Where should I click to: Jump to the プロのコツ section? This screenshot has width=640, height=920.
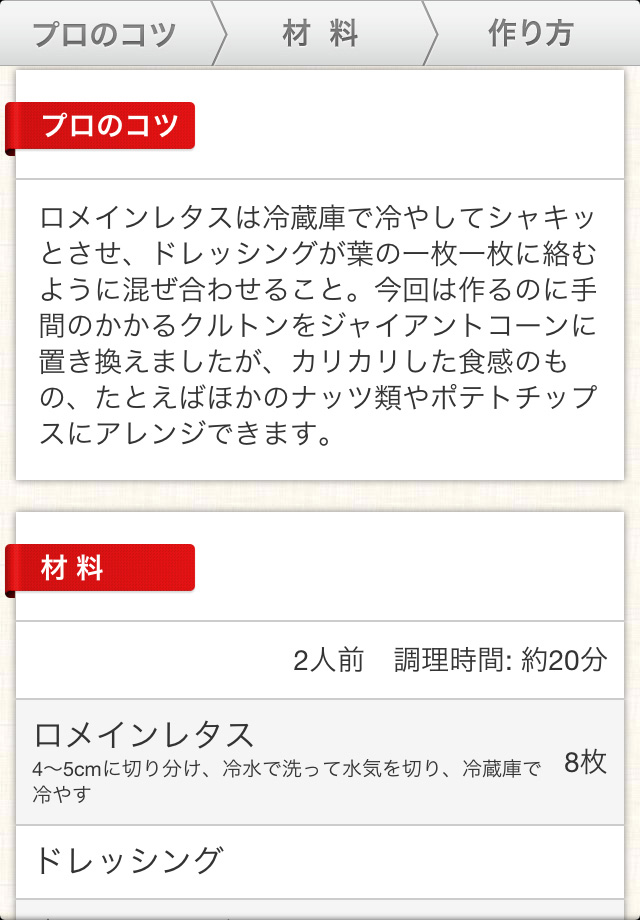point(105,33)
